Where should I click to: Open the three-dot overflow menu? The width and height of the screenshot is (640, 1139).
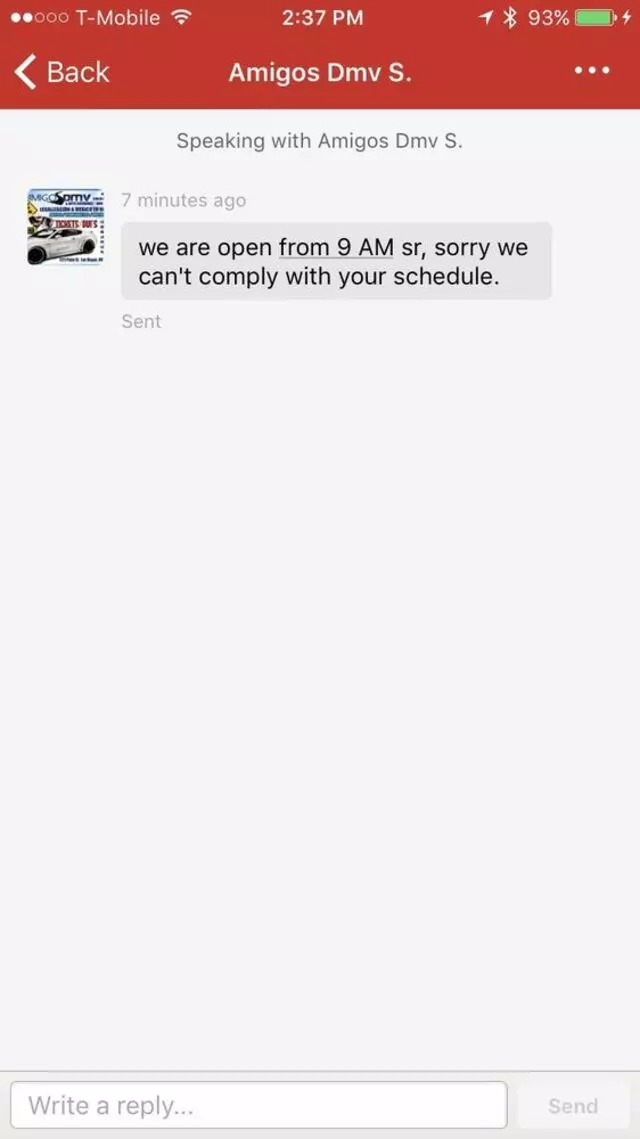[591, 71]
